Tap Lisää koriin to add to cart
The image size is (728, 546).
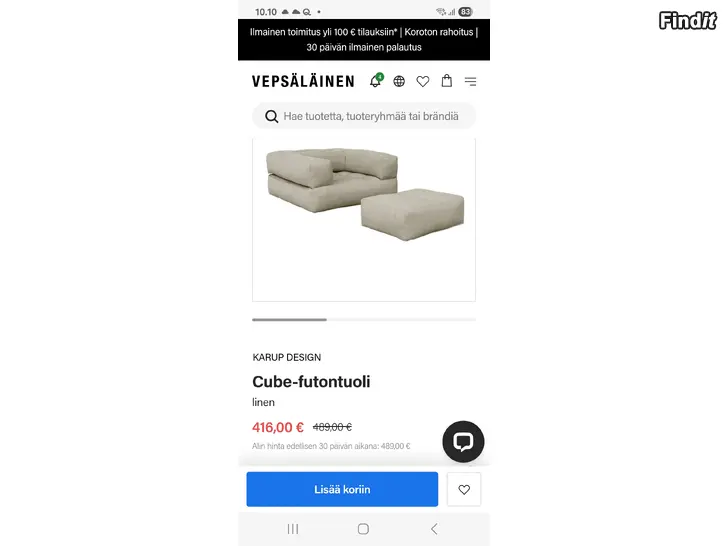(342, 489)
